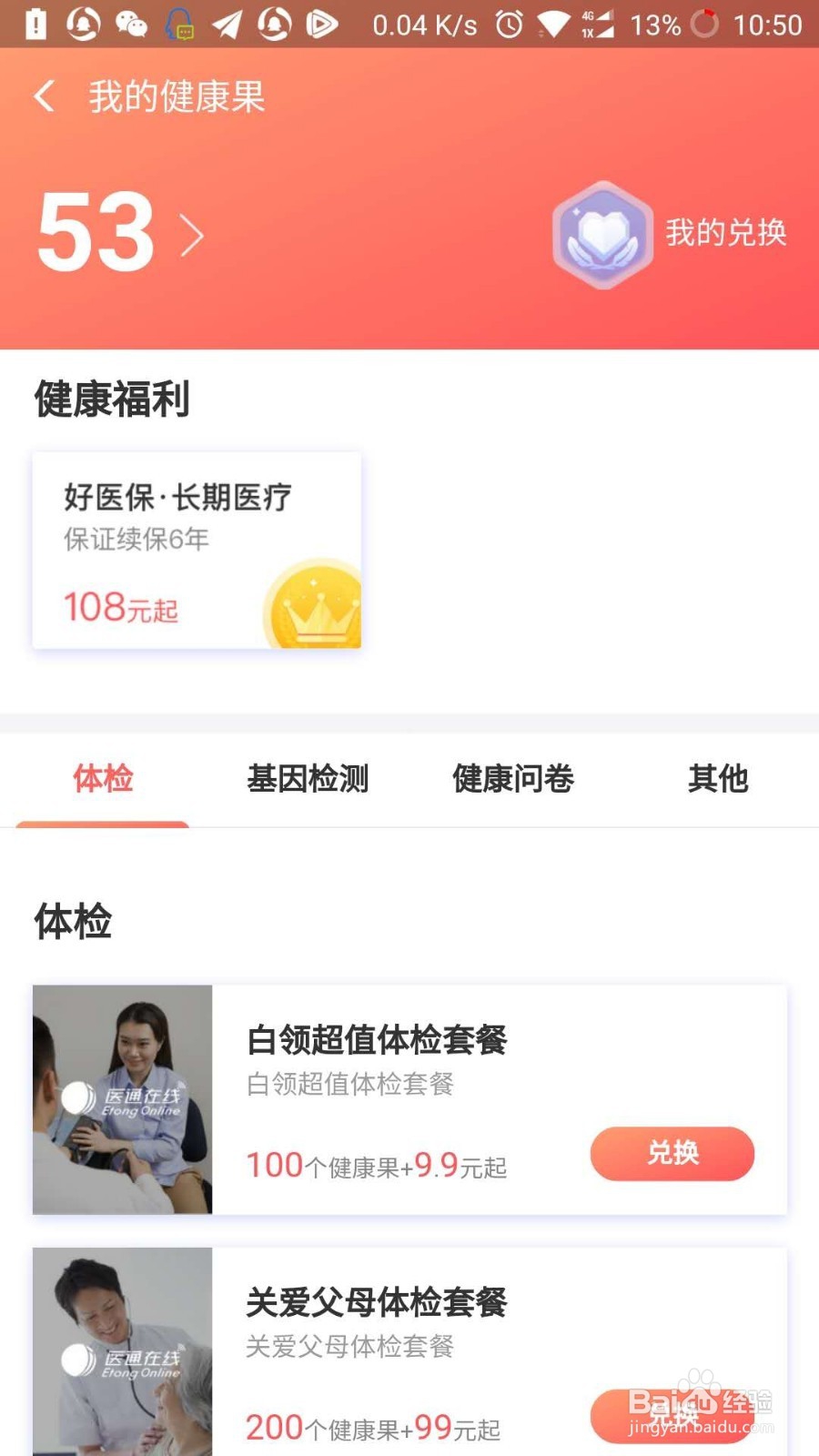This screenshot has height=1456, width=819.
Task: Tap 兑换 on 白领超值体检套餐
Action: [672, 1155]
